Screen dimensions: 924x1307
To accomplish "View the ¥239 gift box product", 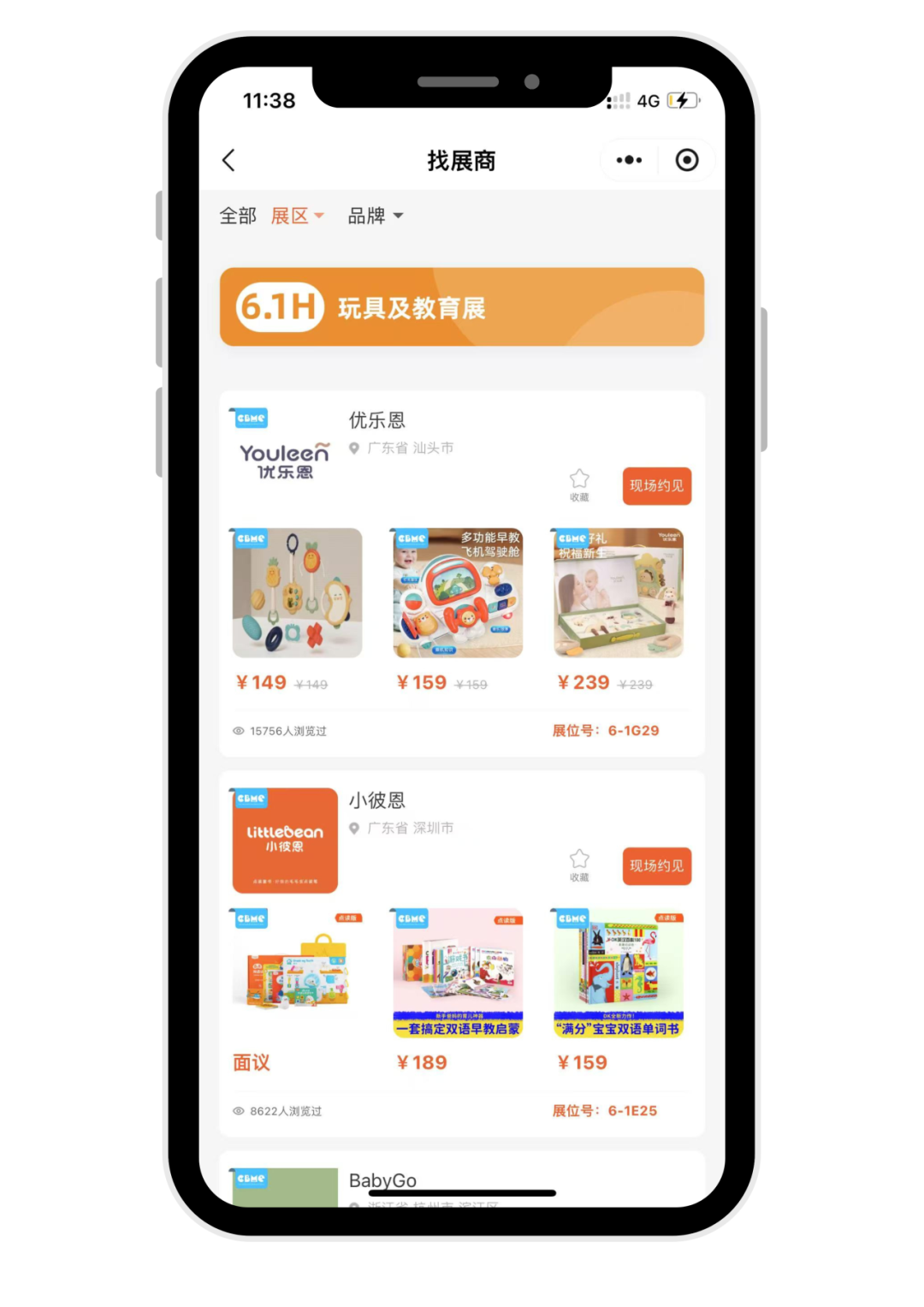I will point(619,593).
